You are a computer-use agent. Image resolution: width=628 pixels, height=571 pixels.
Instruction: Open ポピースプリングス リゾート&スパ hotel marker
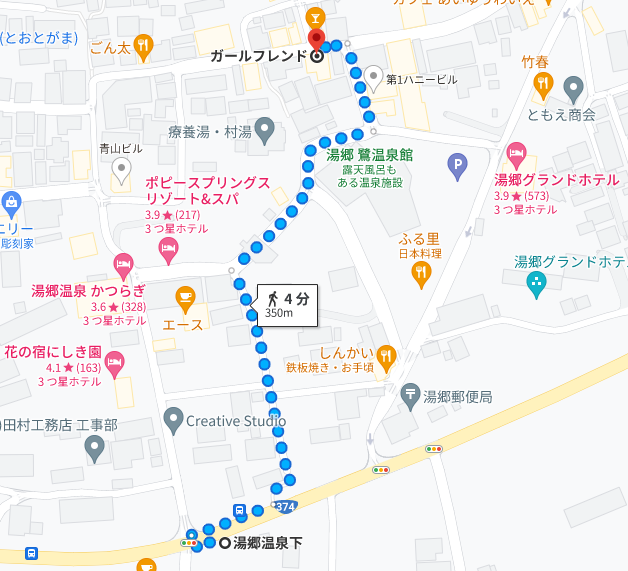(168, 252)
